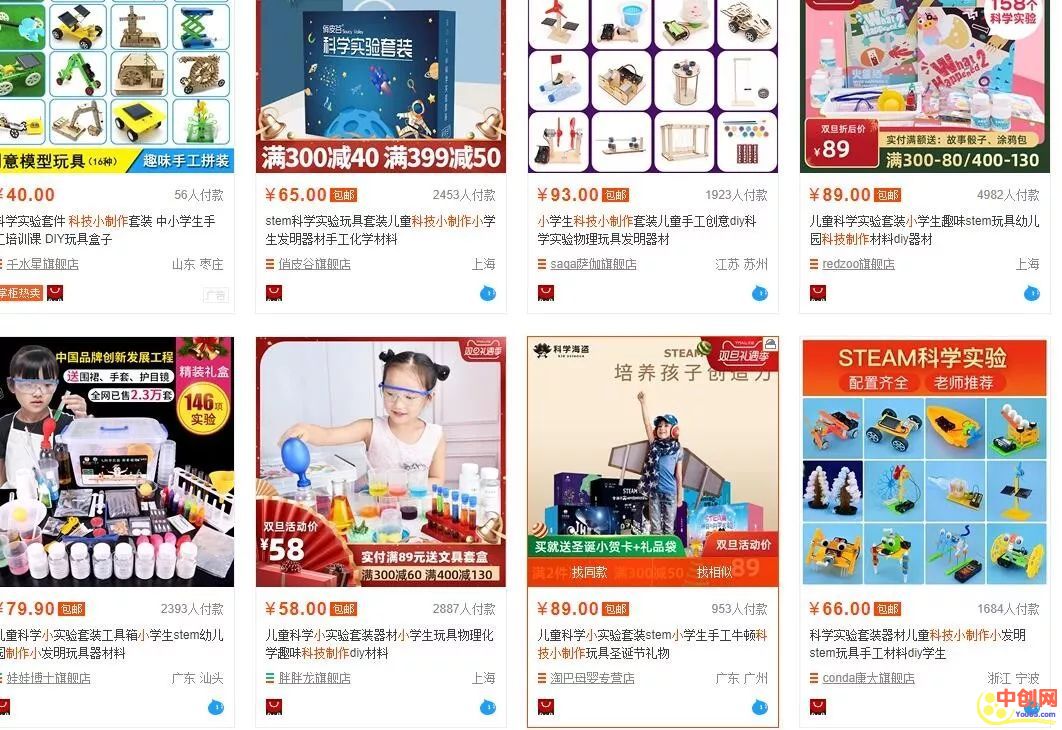Open the 俏皮谷旗舰店 store link
Image resolution: width=1062 pixels, height=730 pixels.
pyautogui.click(x=314, y=265)
